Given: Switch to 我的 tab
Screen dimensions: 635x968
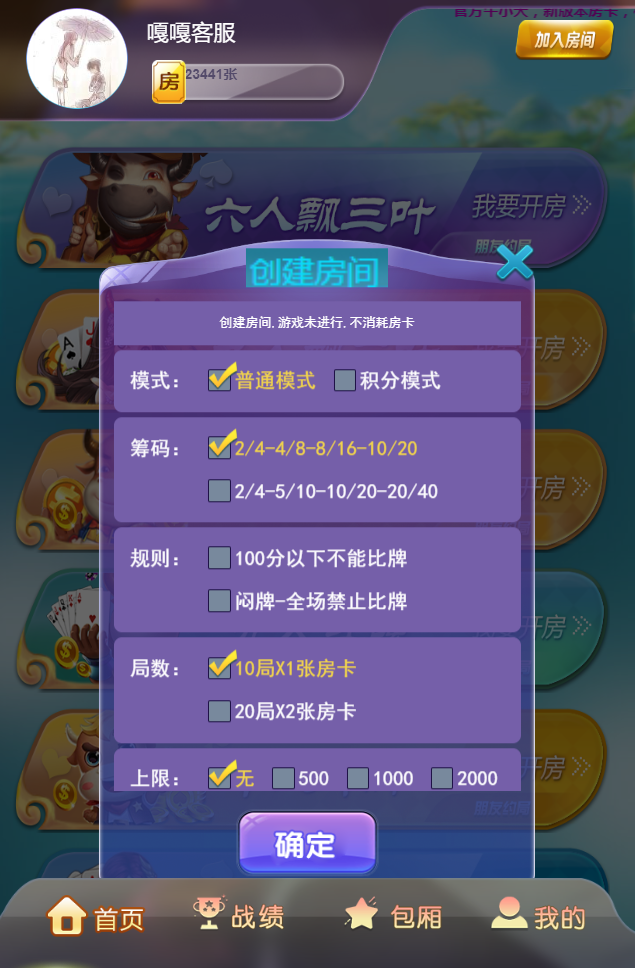Looking at the screenshot, I should point(539,916).
